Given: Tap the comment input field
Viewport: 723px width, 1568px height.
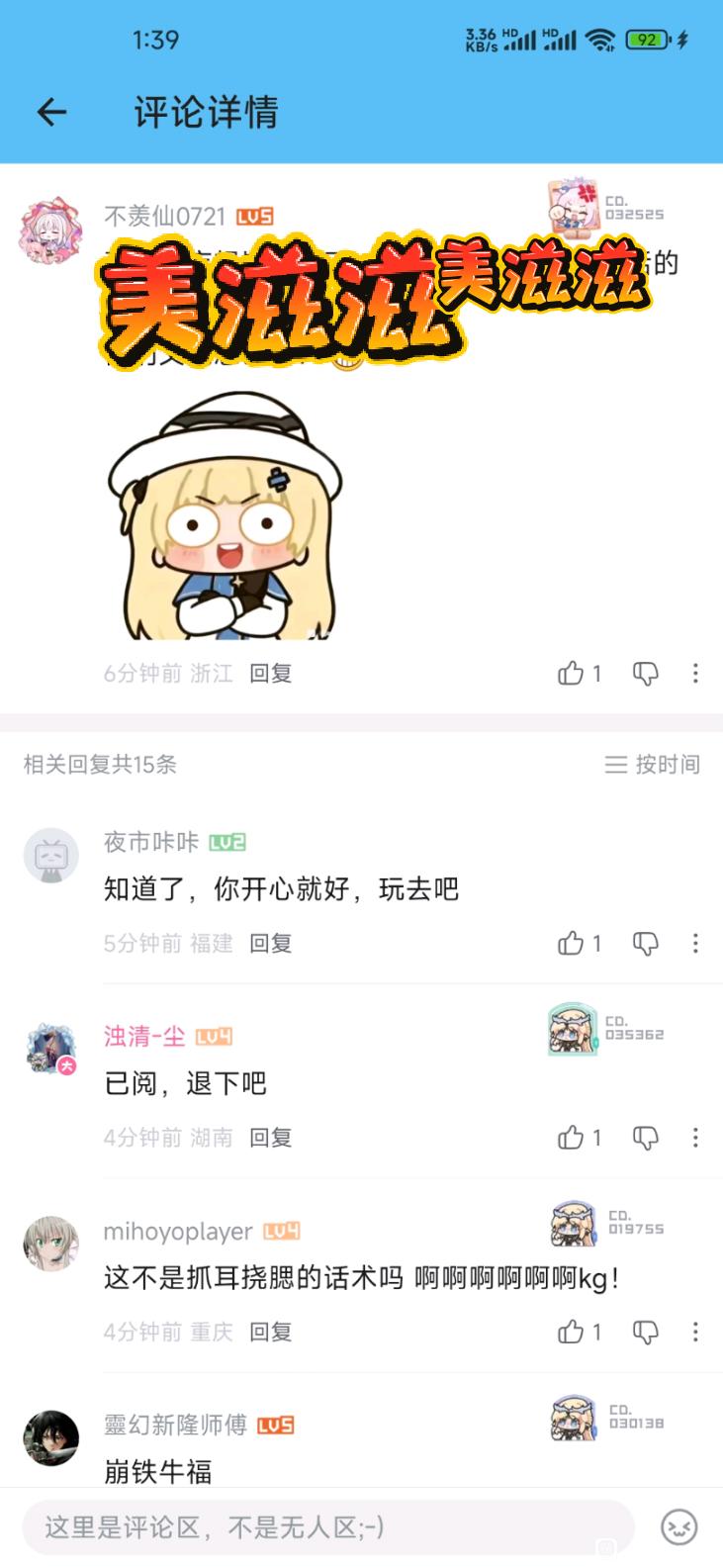Looking at the screenshot, I should coord(326,1527).
